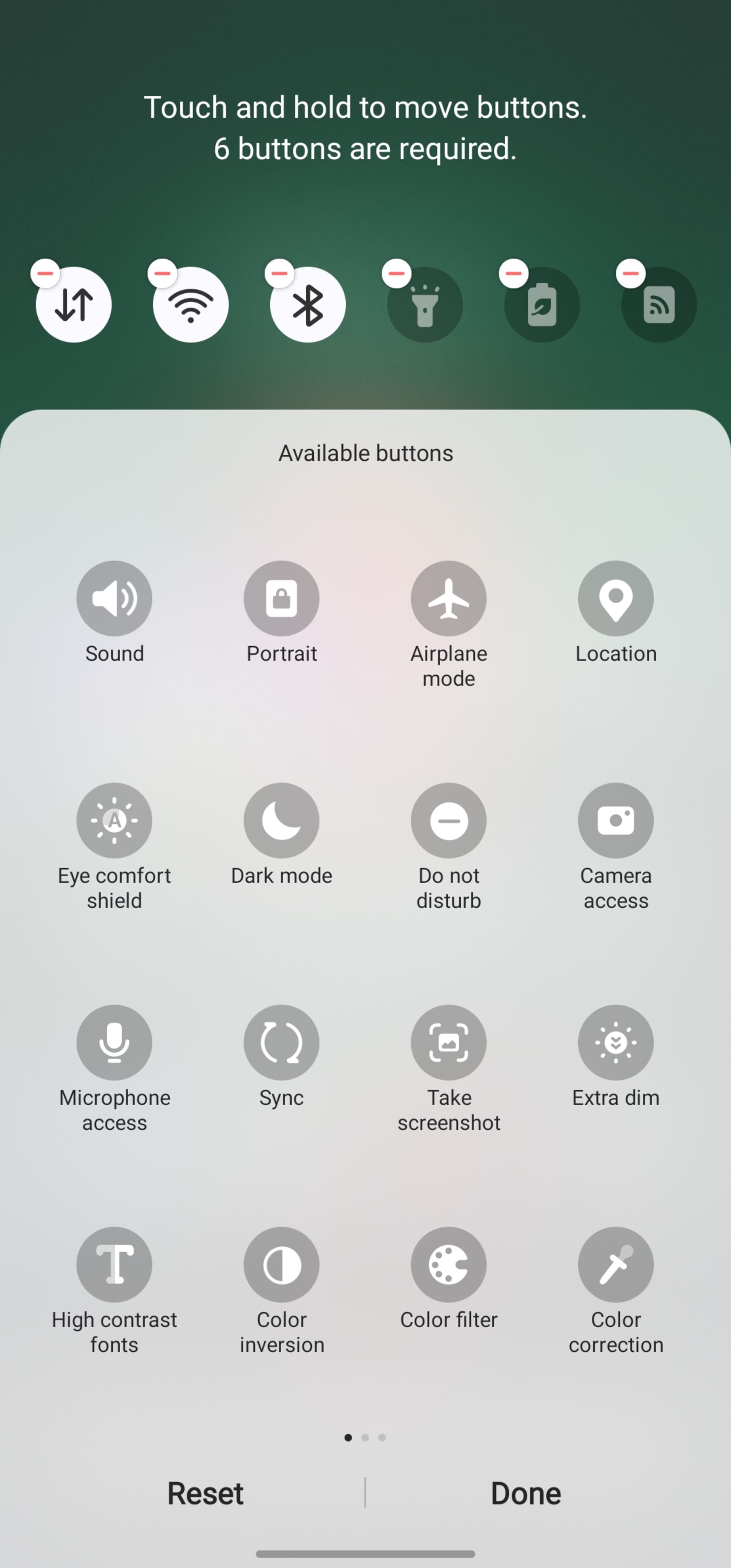Add the Sound button

pyautogui.click(x=115, y=598)
